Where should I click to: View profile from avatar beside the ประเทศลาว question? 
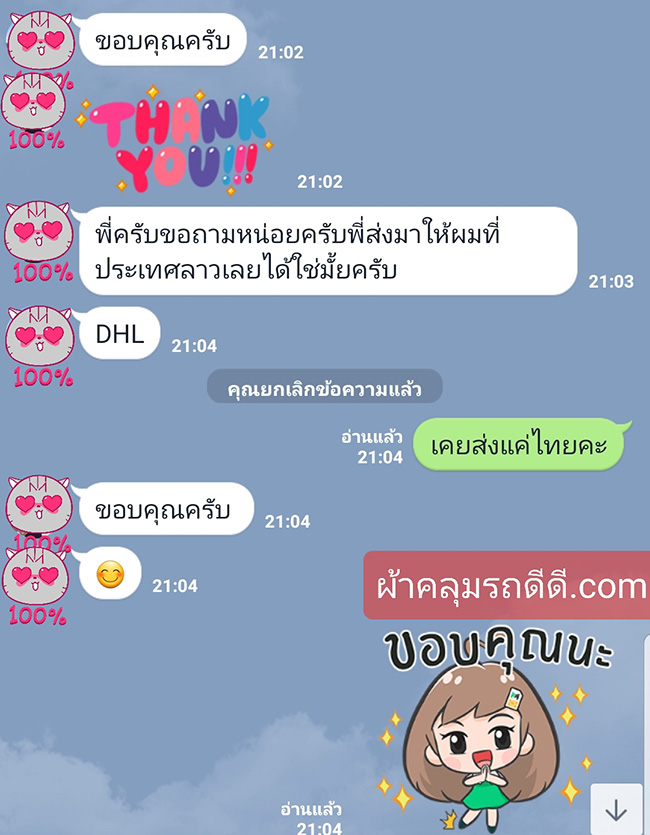coord(40,235)
